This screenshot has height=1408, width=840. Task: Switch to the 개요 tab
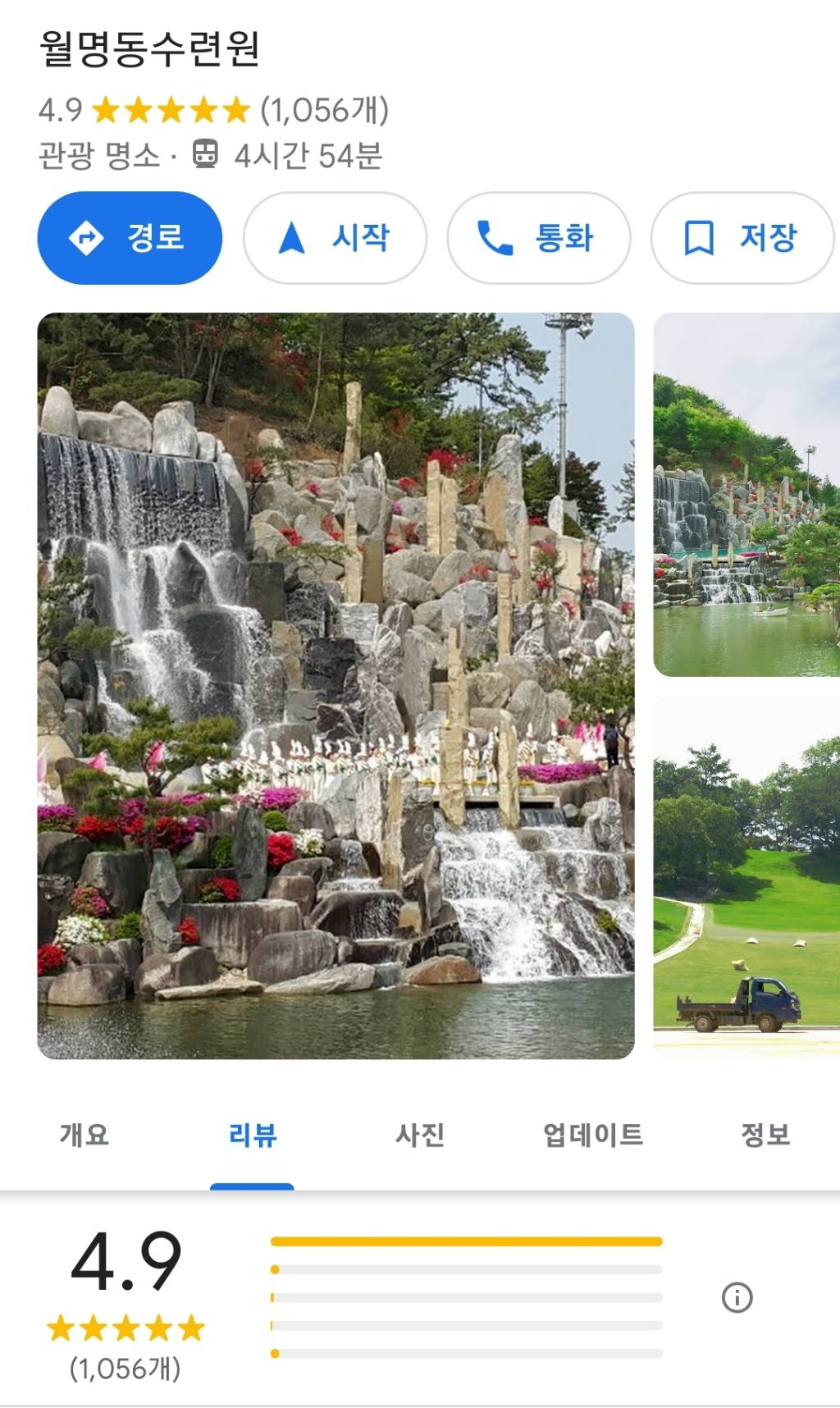coord(84,1135)
